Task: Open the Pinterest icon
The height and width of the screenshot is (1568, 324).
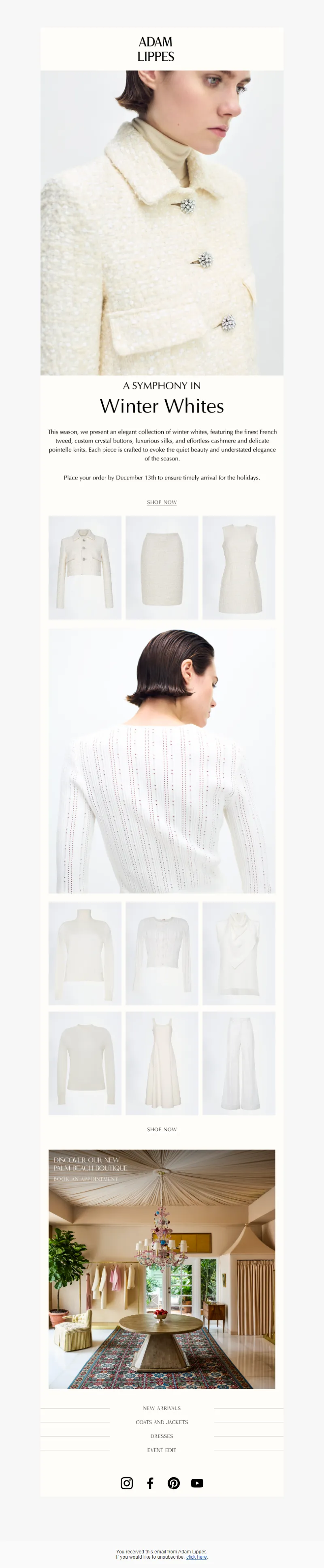Action: [174, 1483]
